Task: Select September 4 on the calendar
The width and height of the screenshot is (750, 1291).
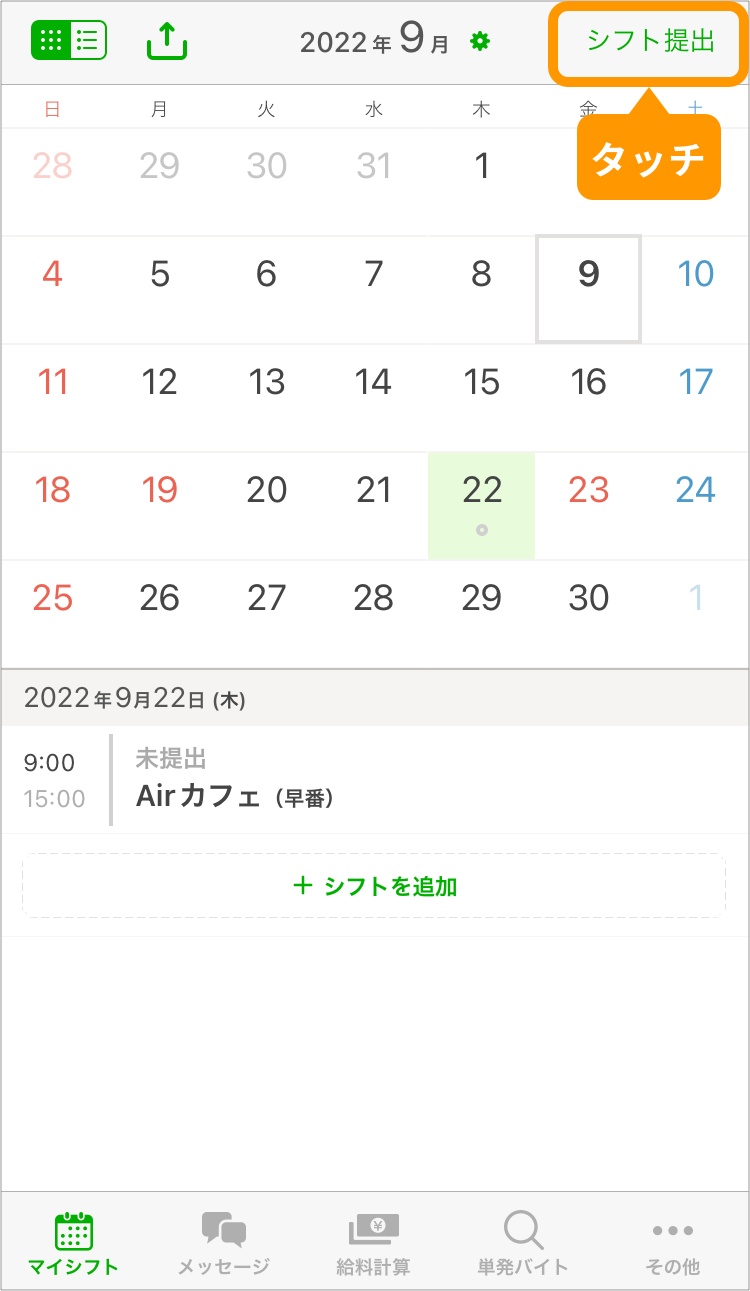Action: pyautogui.click(x=53, y=275)
